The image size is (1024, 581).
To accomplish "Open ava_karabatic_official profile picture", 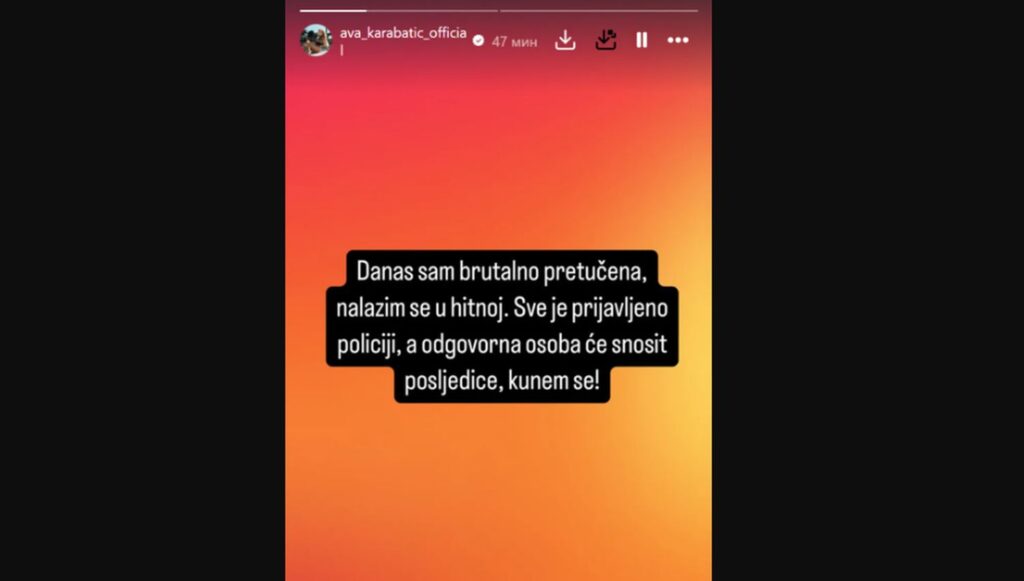I will (316, 40).
